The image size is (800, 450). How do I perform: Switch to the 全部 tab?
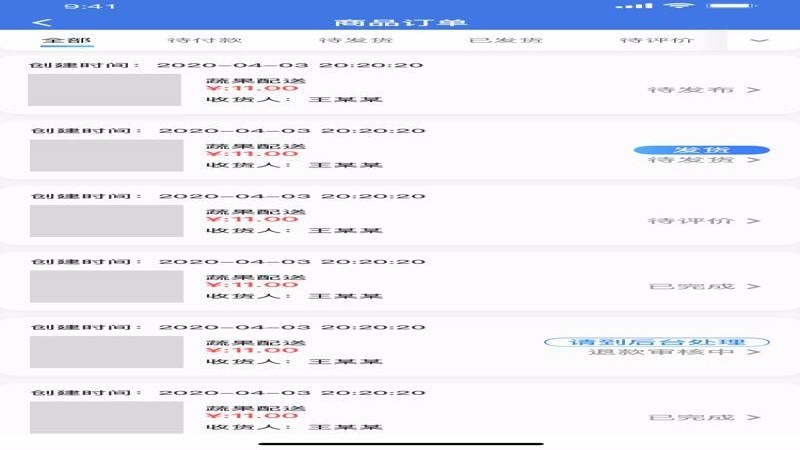(67, 41)
